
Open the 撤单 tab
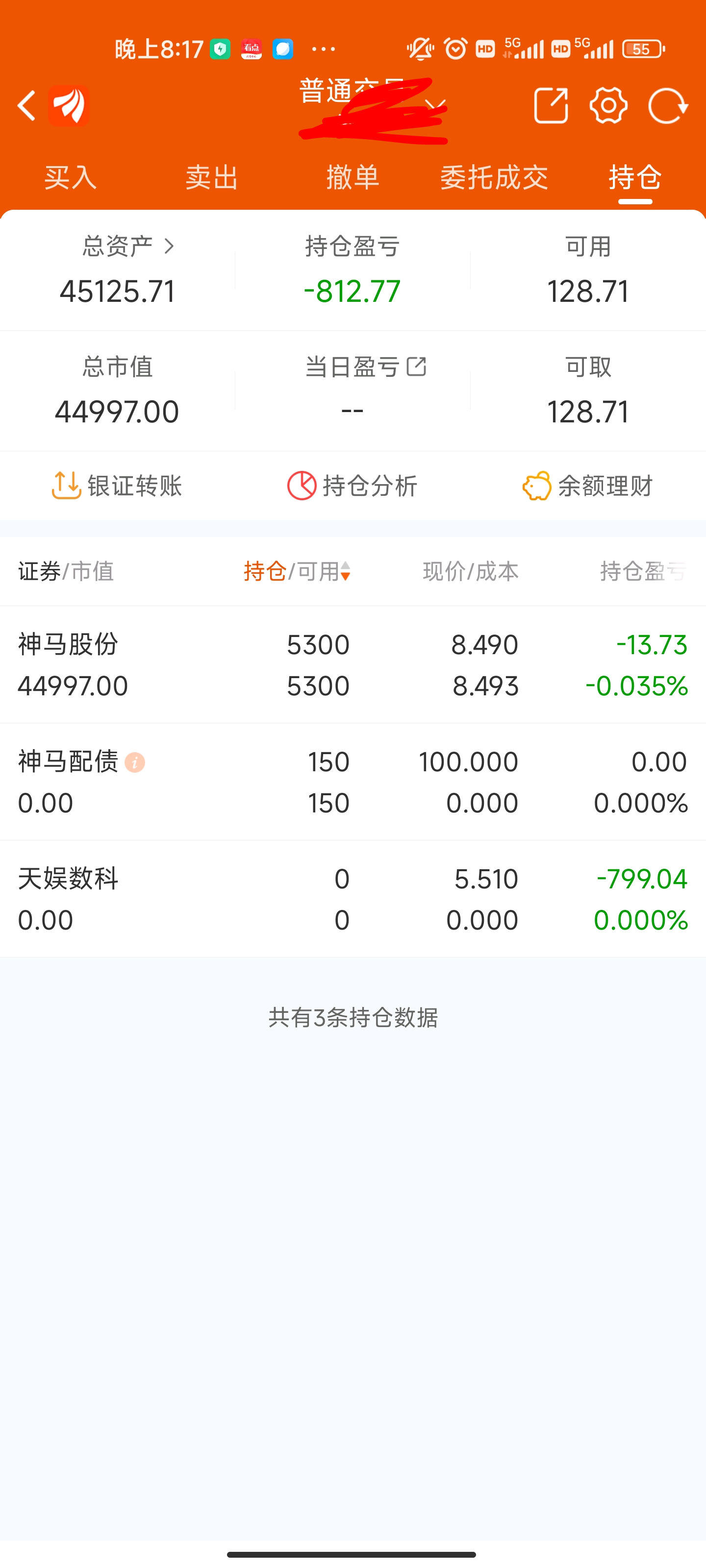tap(353, 178)
